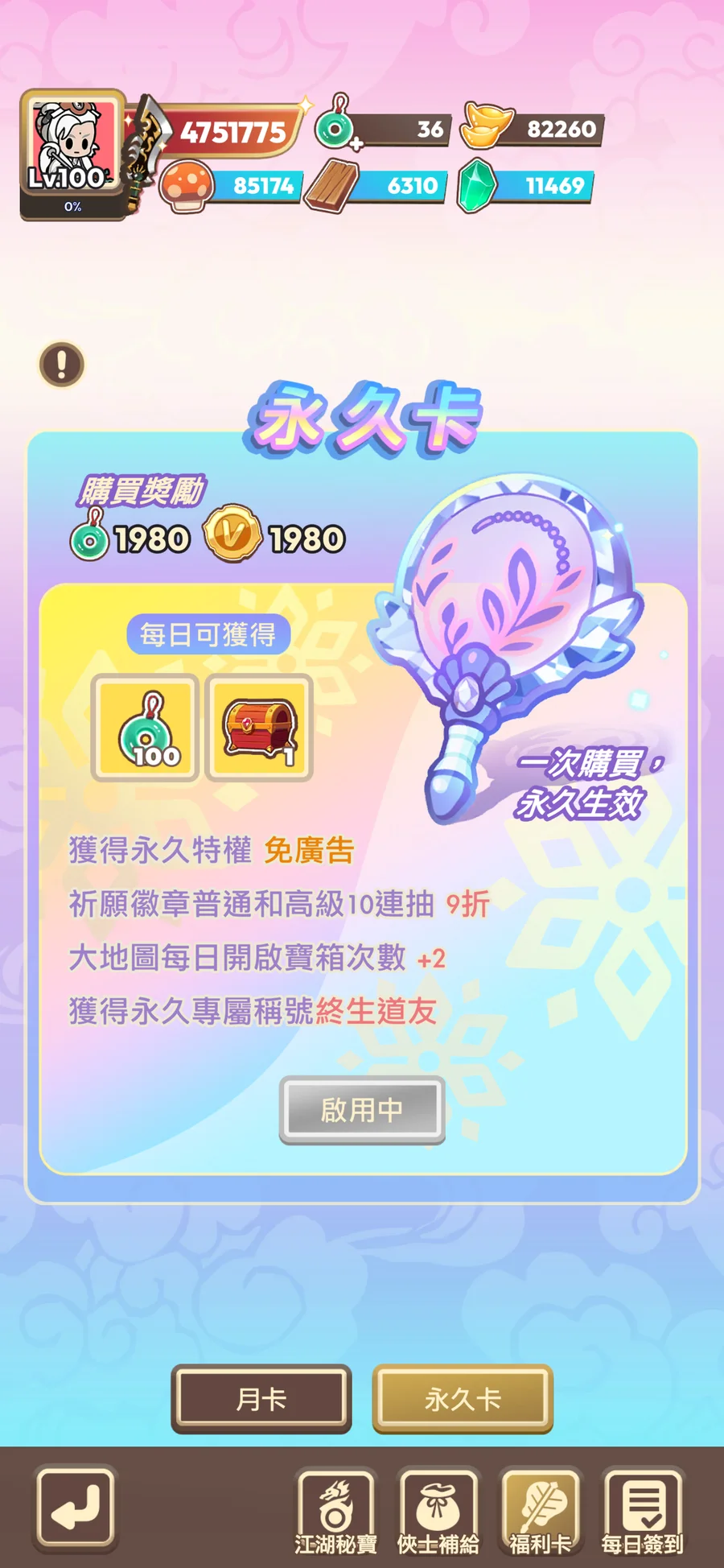Tap the player avatar at Lv.100
724x1568 pixels.
(73, 145)
